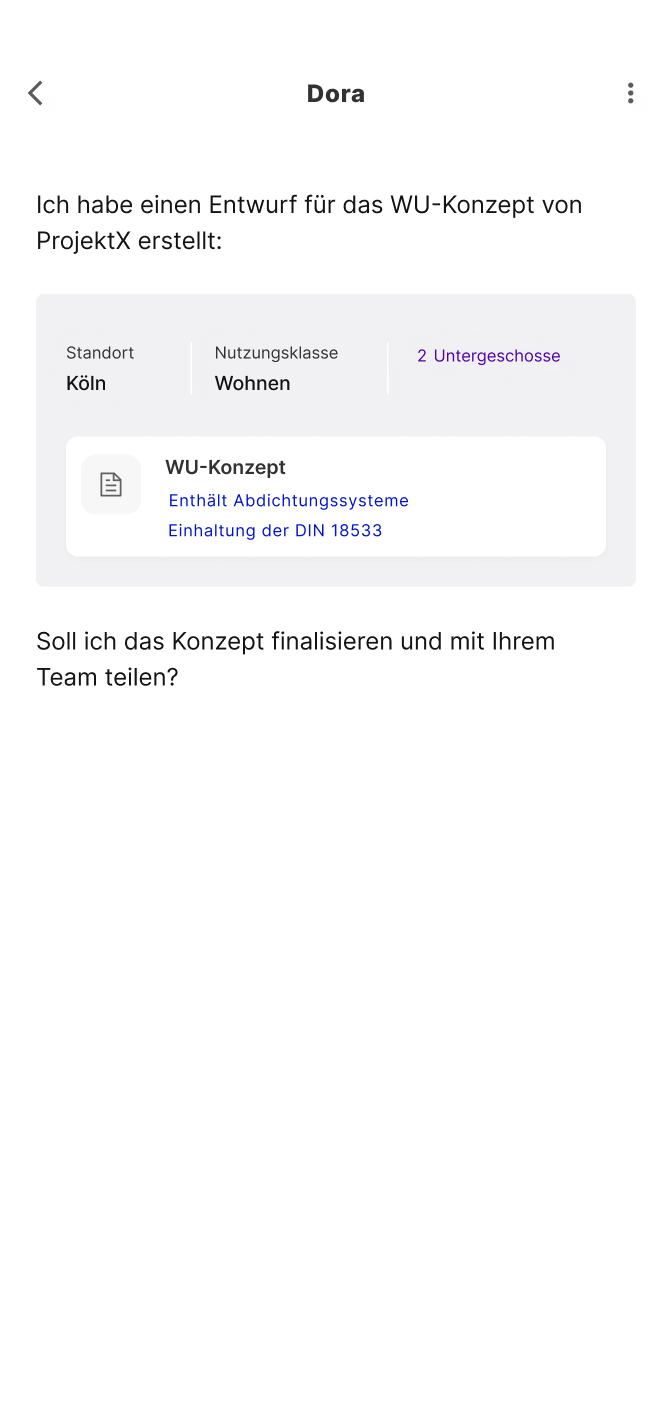Tap the 2 Untergeschosse link

(488, 356)
